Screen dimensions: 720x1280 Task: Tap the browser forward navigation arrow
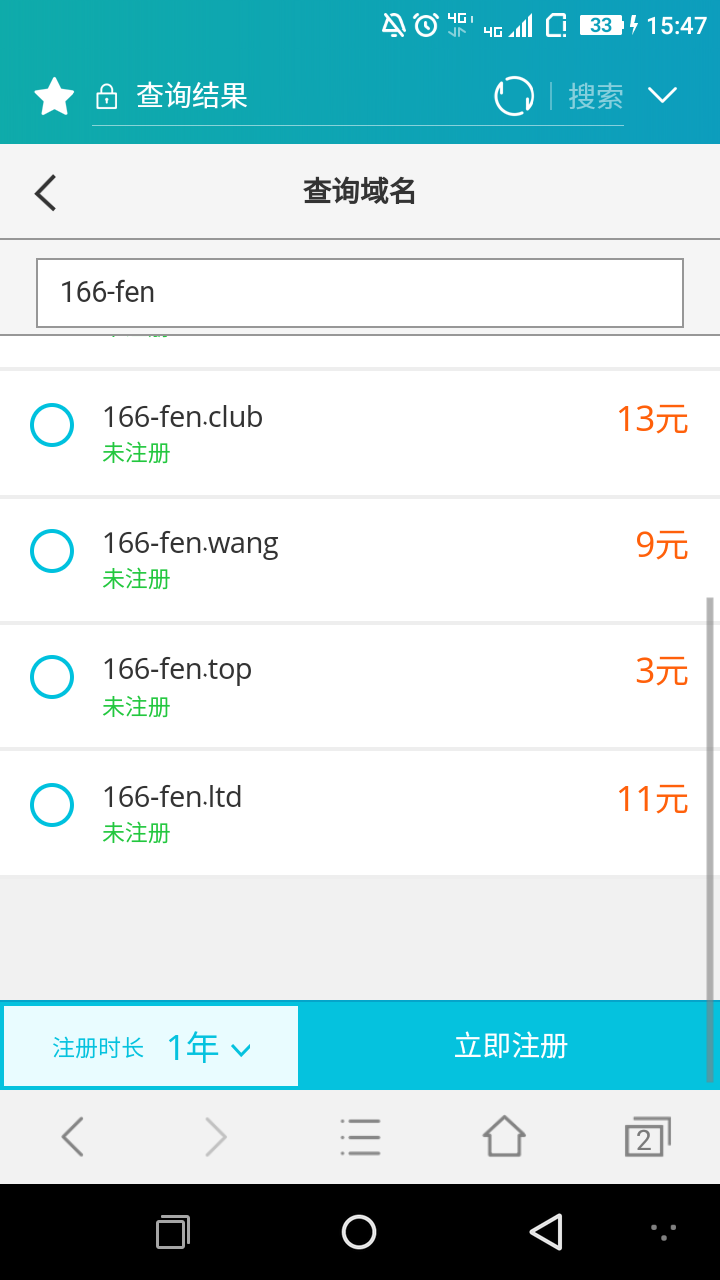(215, 1136)
